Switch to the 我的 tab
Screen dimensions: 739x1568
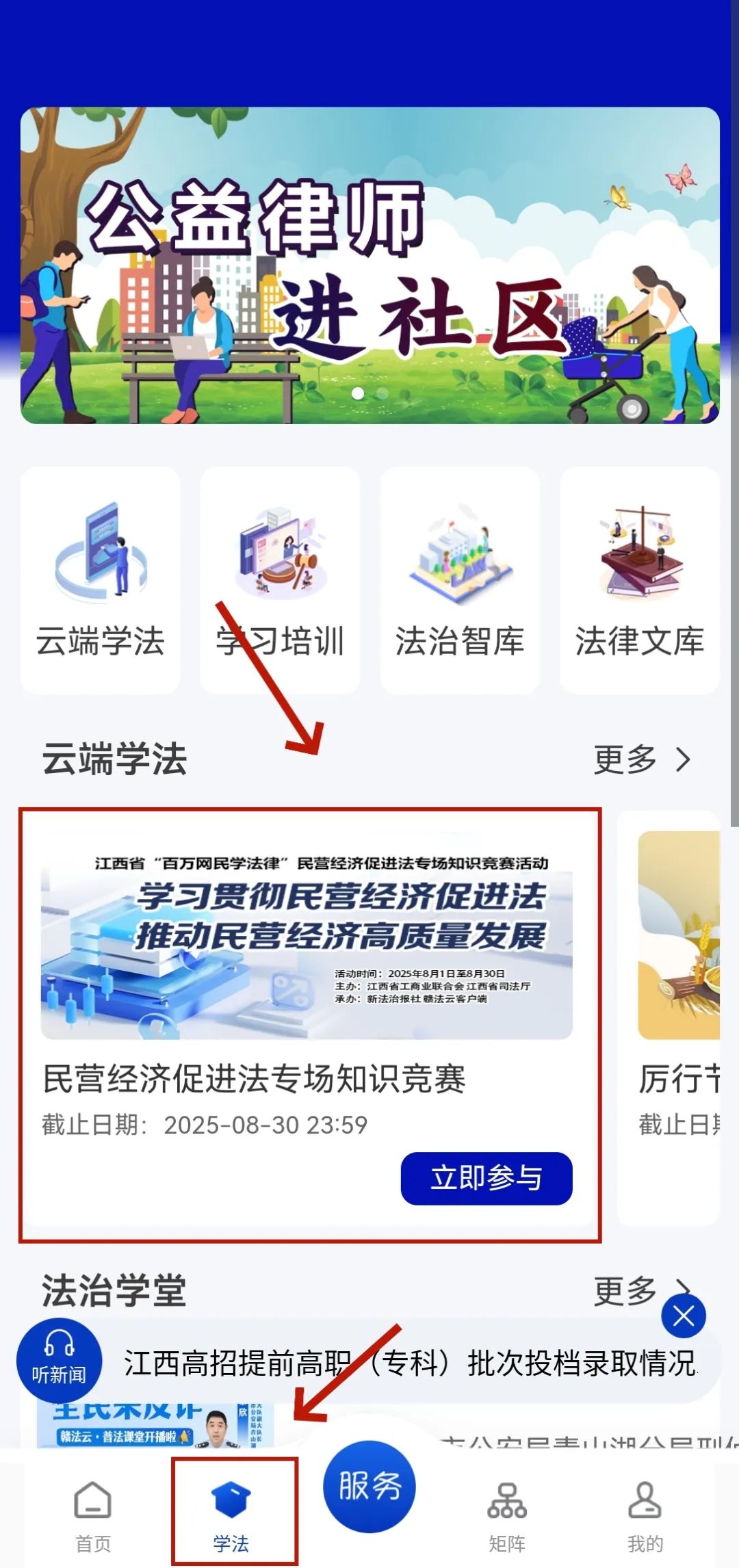[x=645, y=1515]
